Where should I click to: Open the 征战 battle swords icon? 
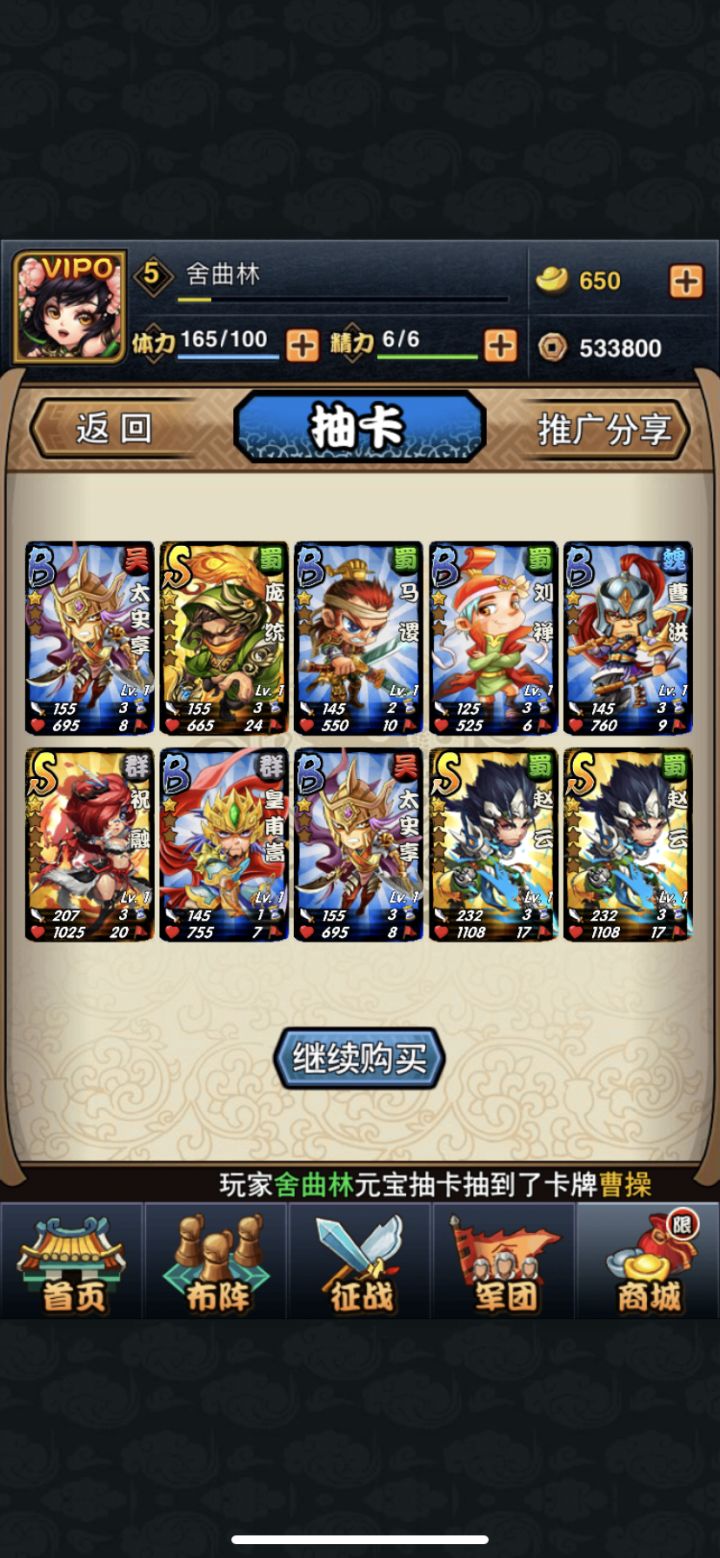(x=360, y=1262)
